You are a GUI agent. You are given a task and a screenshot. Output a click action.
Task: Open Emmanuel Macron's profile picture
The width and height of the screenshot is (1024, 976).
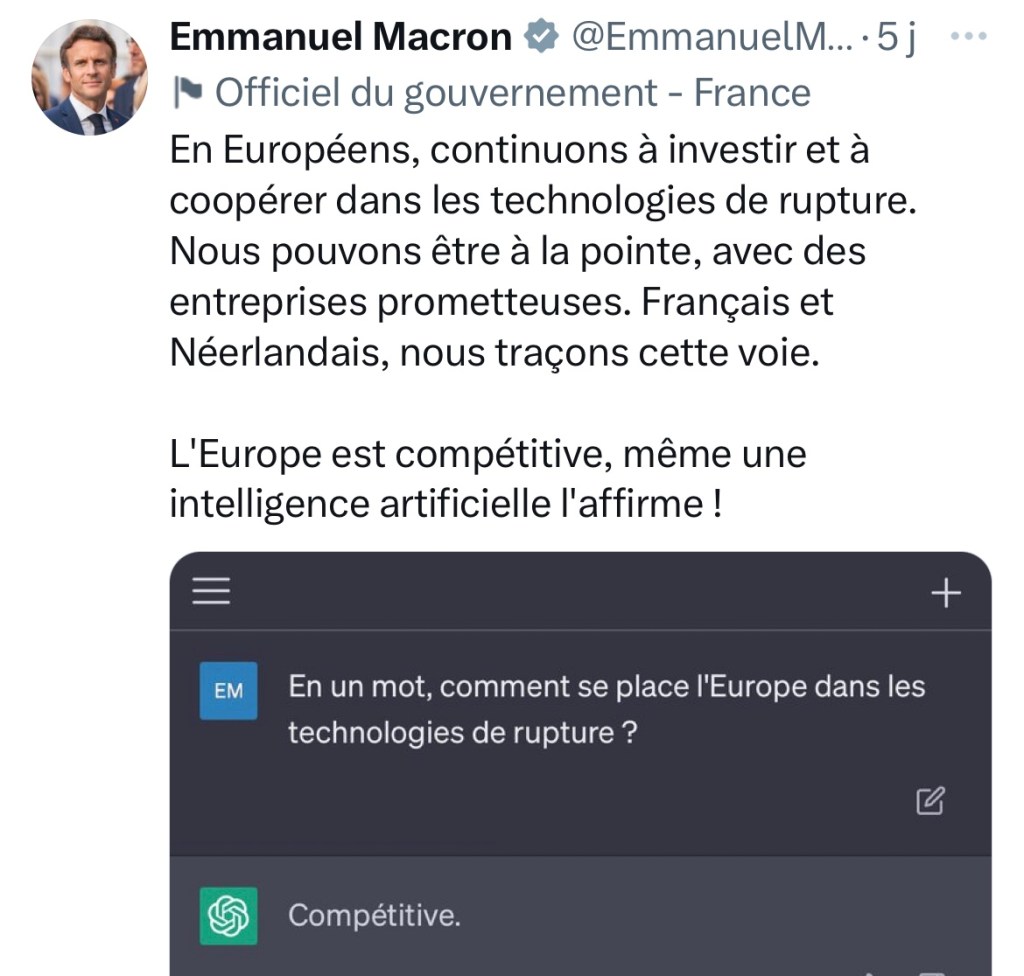coord(89,77)
